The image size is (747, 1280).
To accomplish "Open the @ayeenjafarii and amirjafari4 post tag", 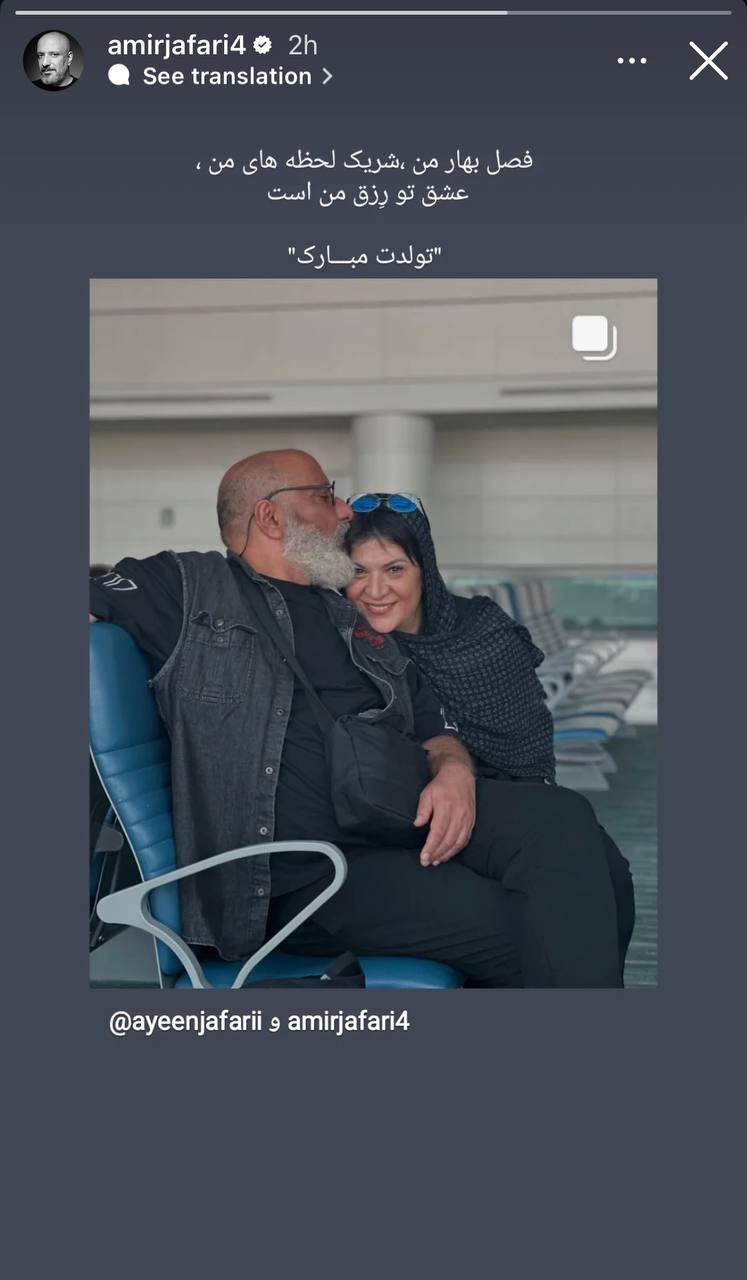I will (259, 1022).
